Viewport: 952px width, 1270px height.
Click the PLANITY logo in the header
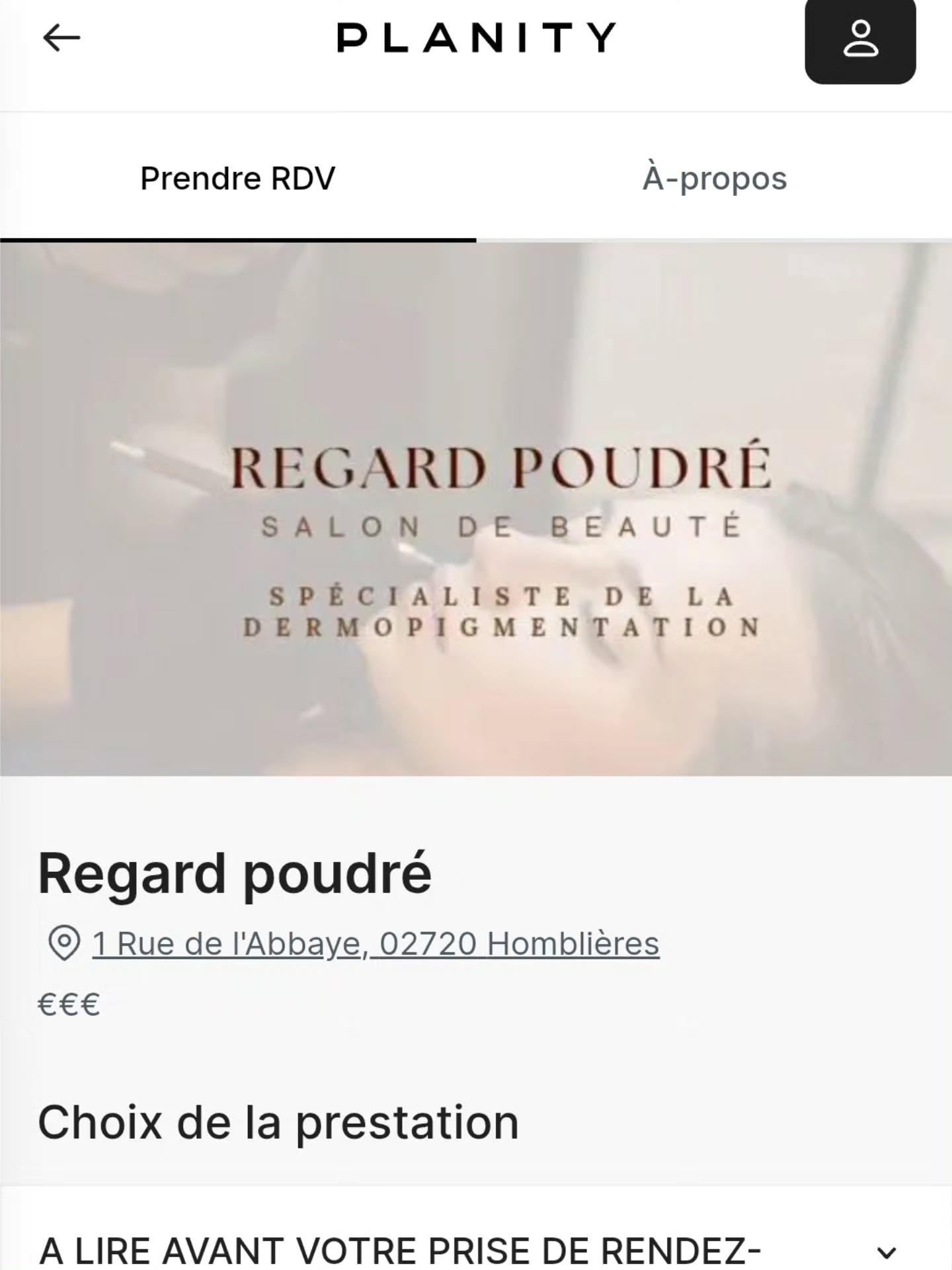click(475, 38)
